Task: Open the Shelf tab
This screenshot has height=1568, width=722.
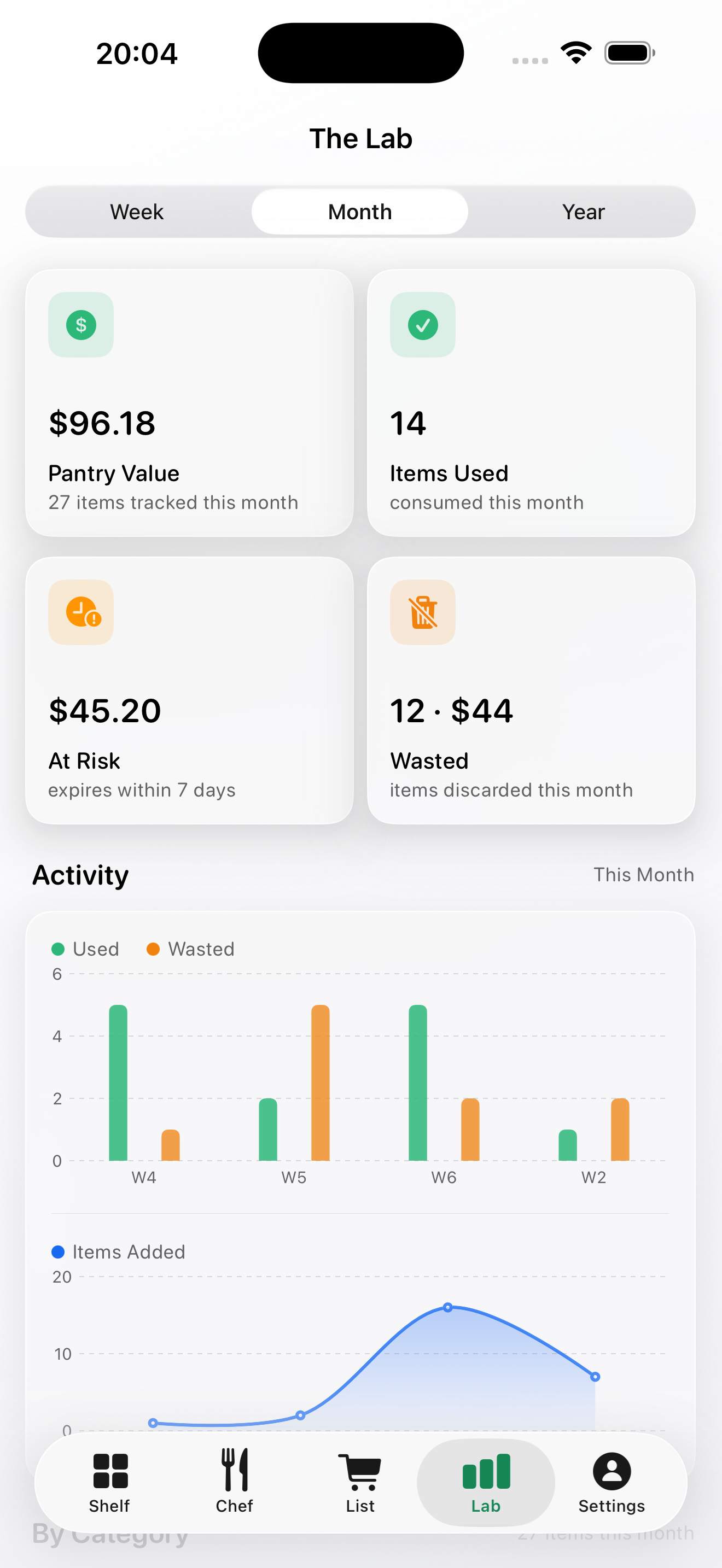Action: click(109, 1483)
